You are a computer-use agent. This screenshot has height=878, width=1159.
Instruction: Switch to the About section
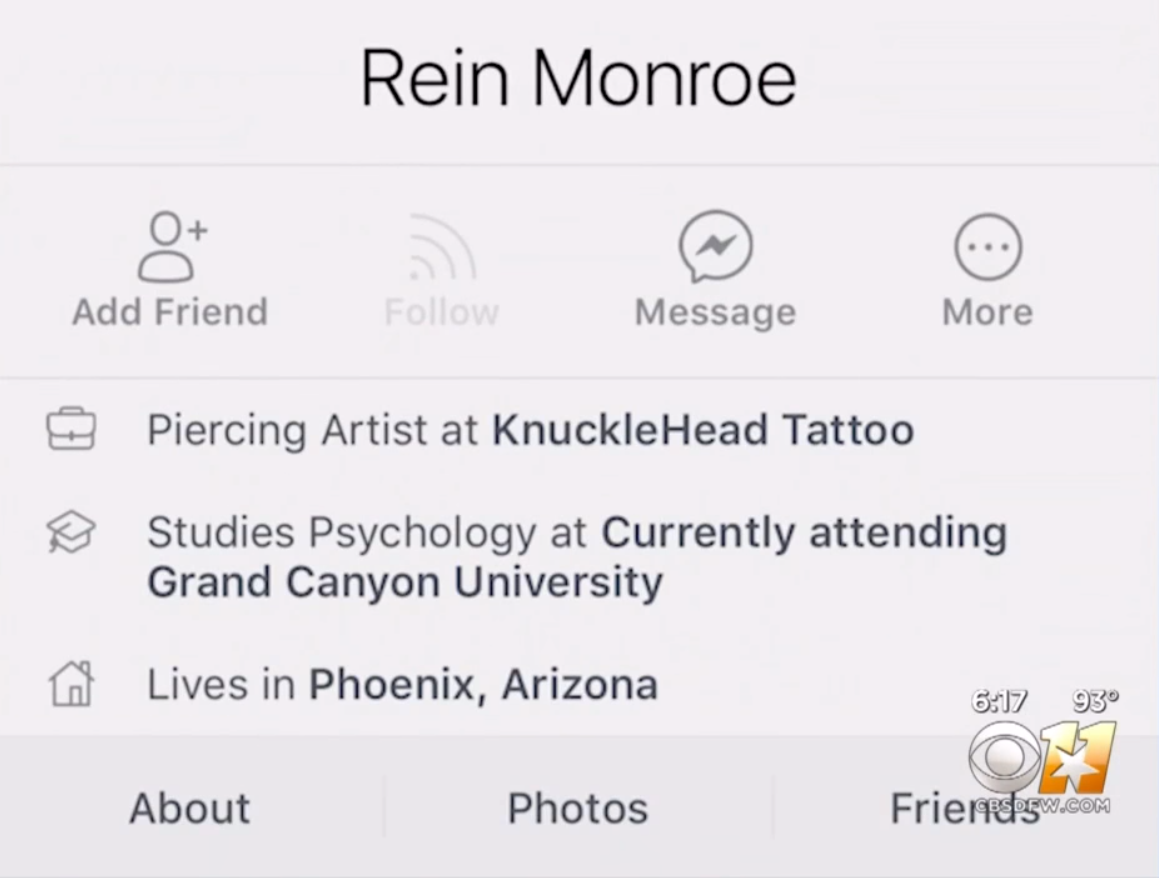click(190, 808)
